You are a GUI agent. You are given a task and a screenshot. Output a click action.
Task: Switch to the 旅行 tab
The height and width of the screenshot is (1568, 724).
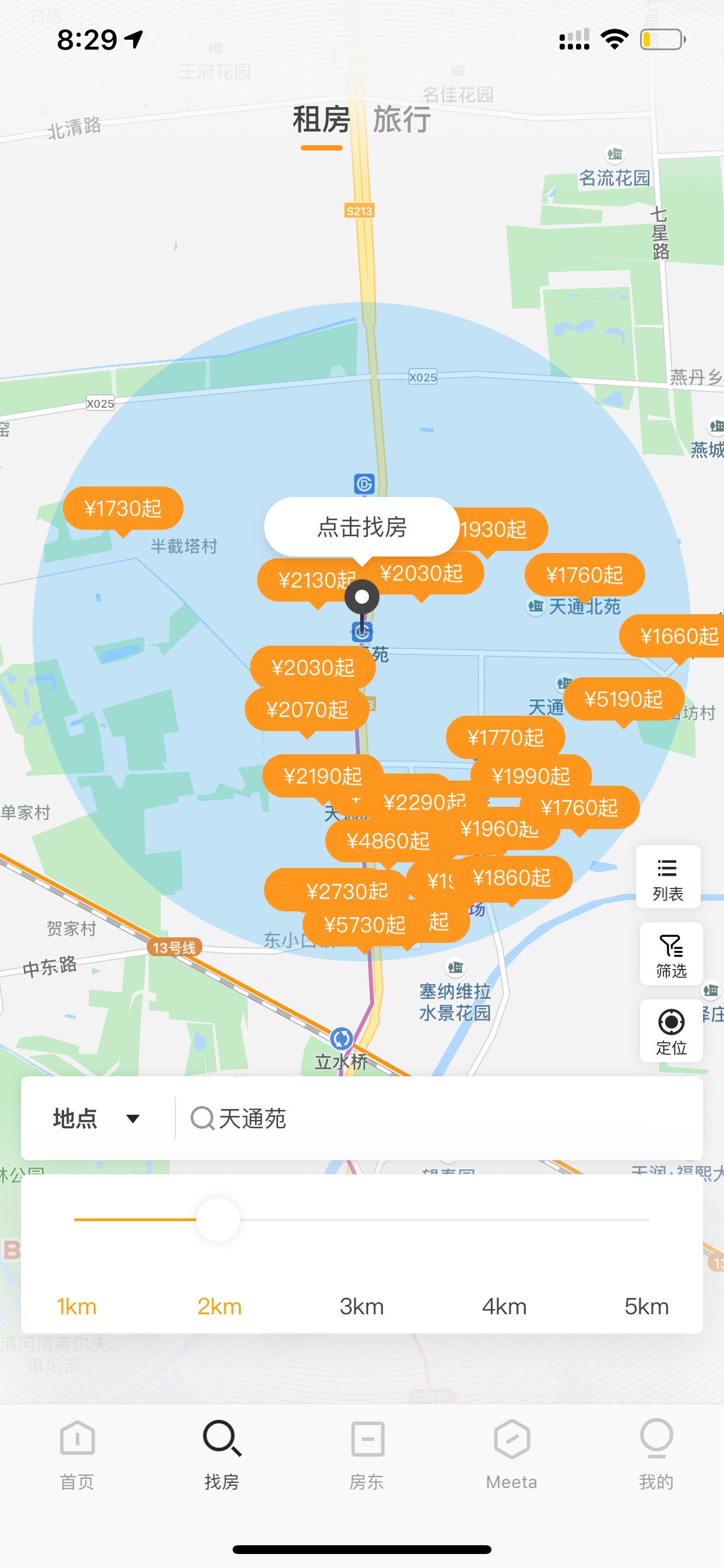click(402, 118)
